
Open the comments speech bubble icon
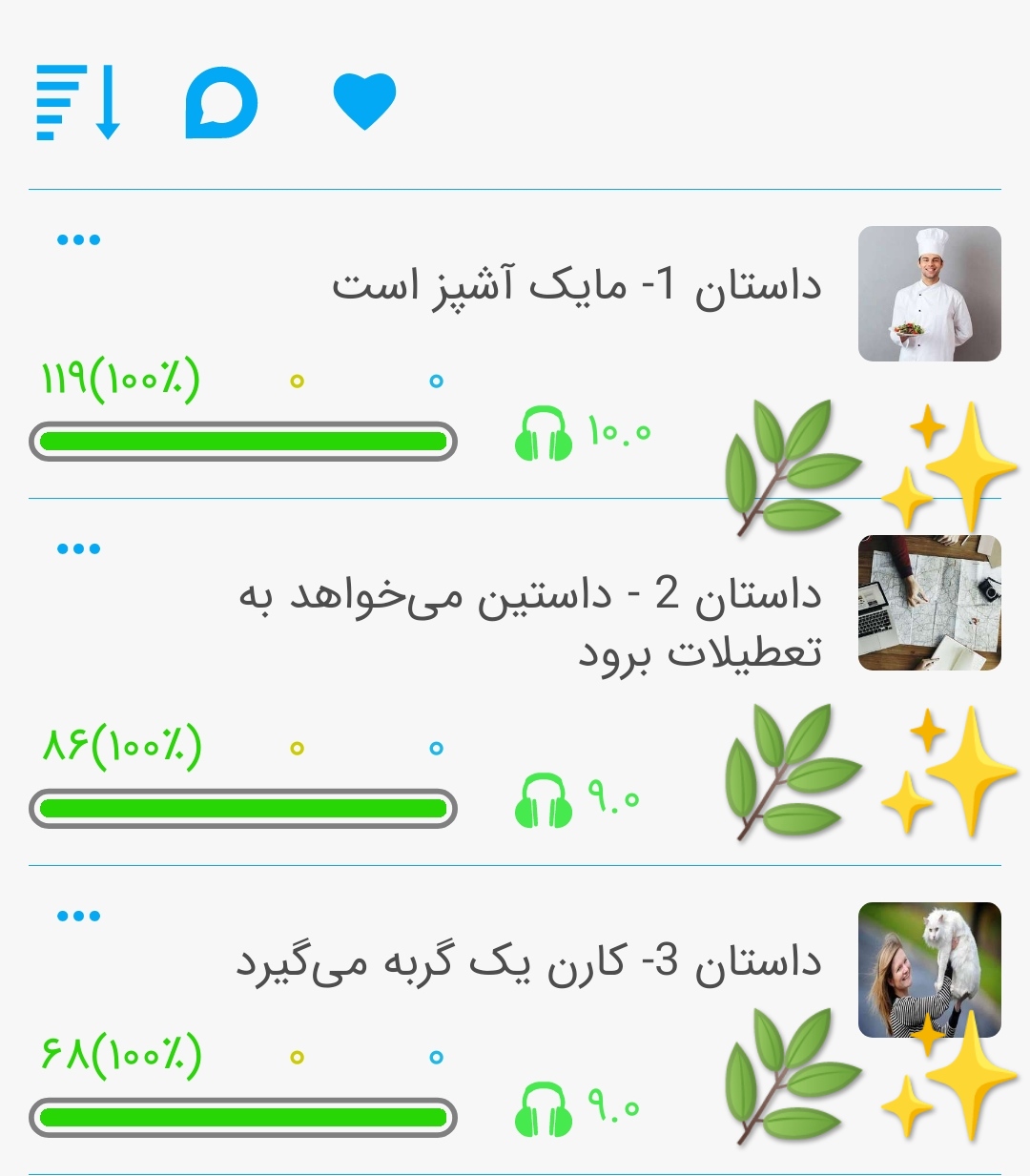click(221, 102)
